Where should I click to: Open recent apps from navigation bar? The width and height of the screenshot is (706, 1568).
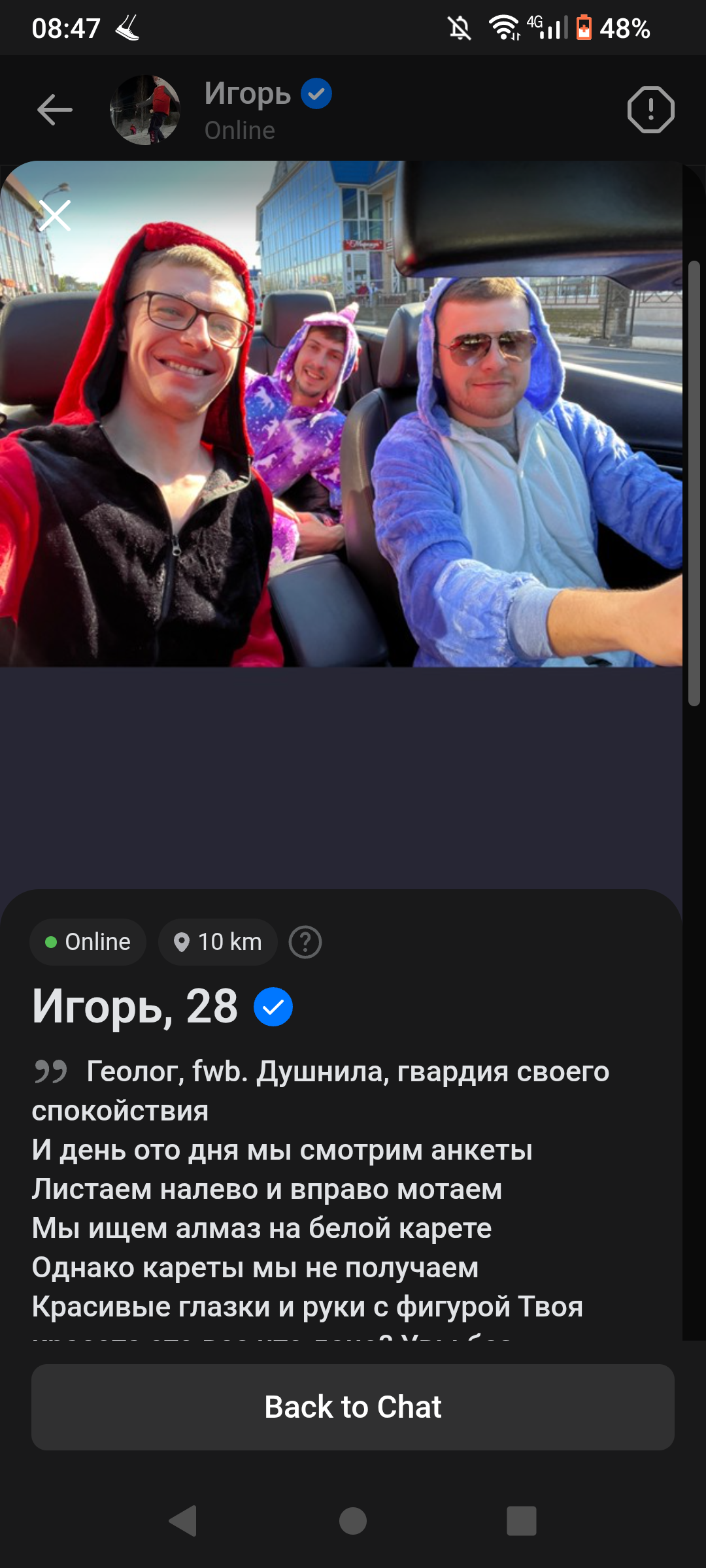(521, 1520)
